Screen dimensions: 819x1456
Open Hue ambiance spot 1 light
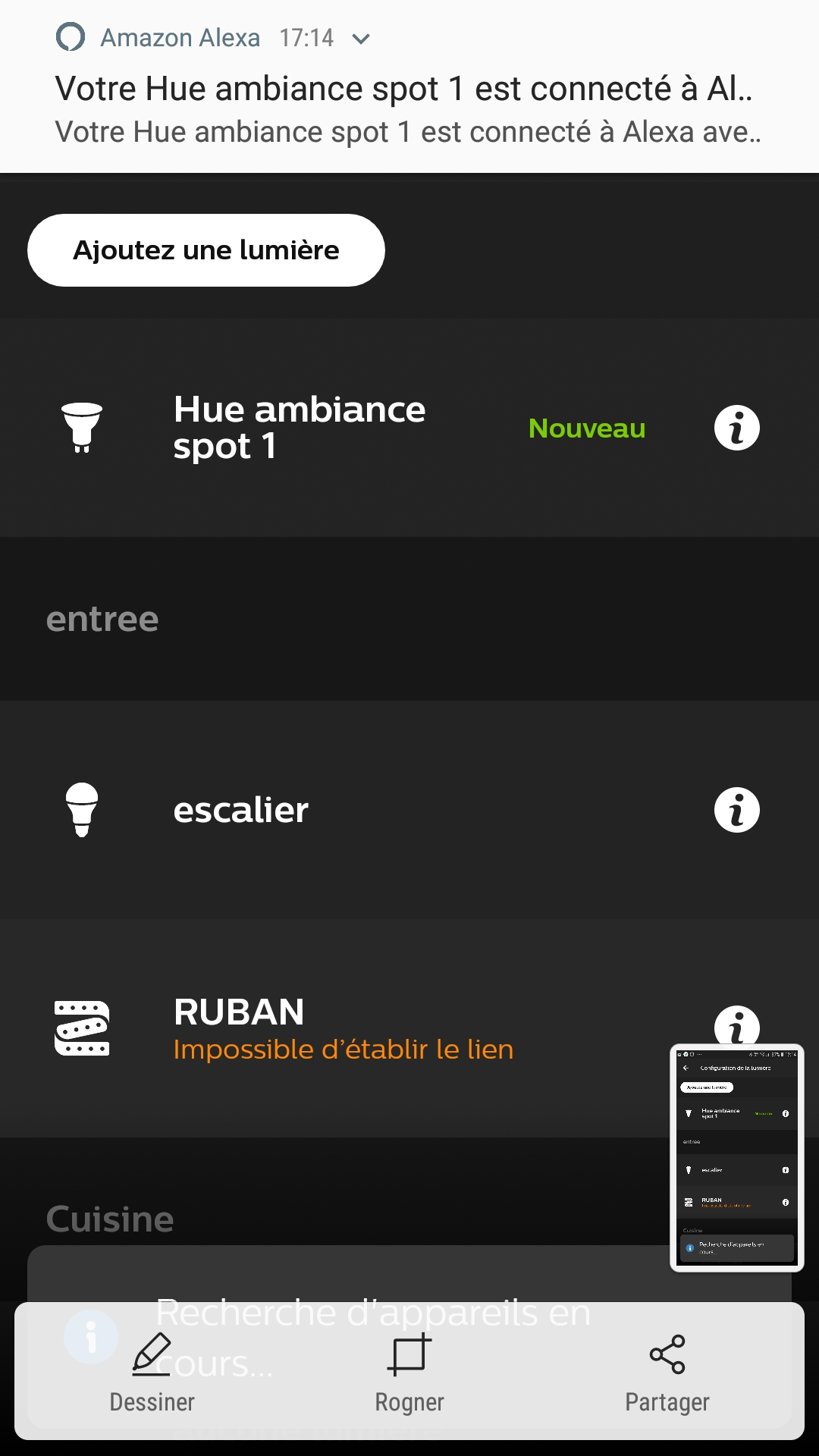(409, 428)
